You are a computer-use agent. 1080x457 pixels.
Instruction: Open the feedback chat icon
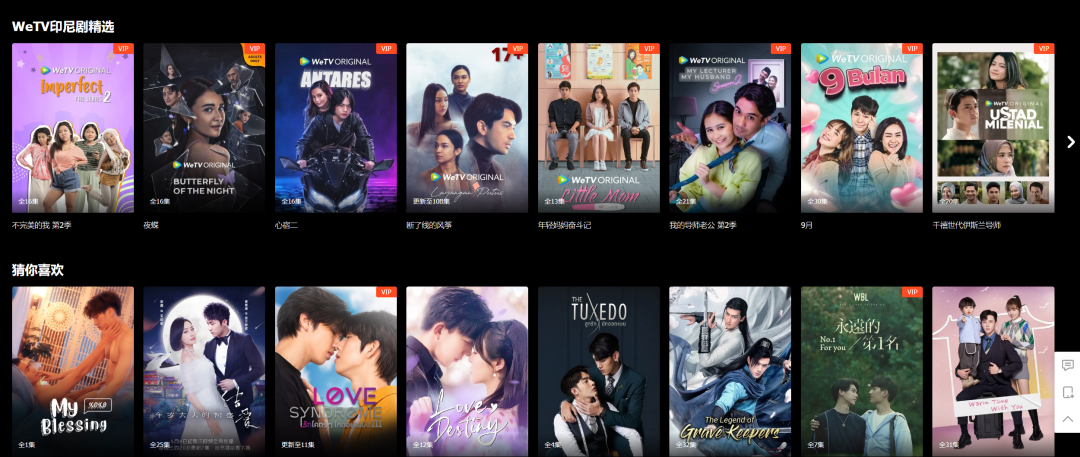click(x=1067, y=366)
